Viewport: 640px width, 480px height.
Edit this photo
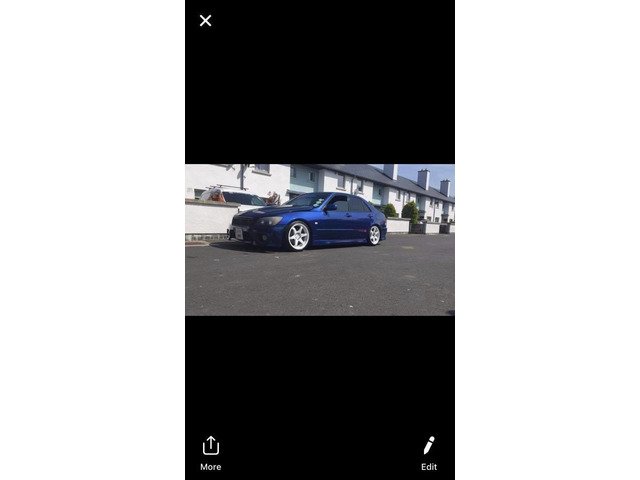click(x=428, y=452)
